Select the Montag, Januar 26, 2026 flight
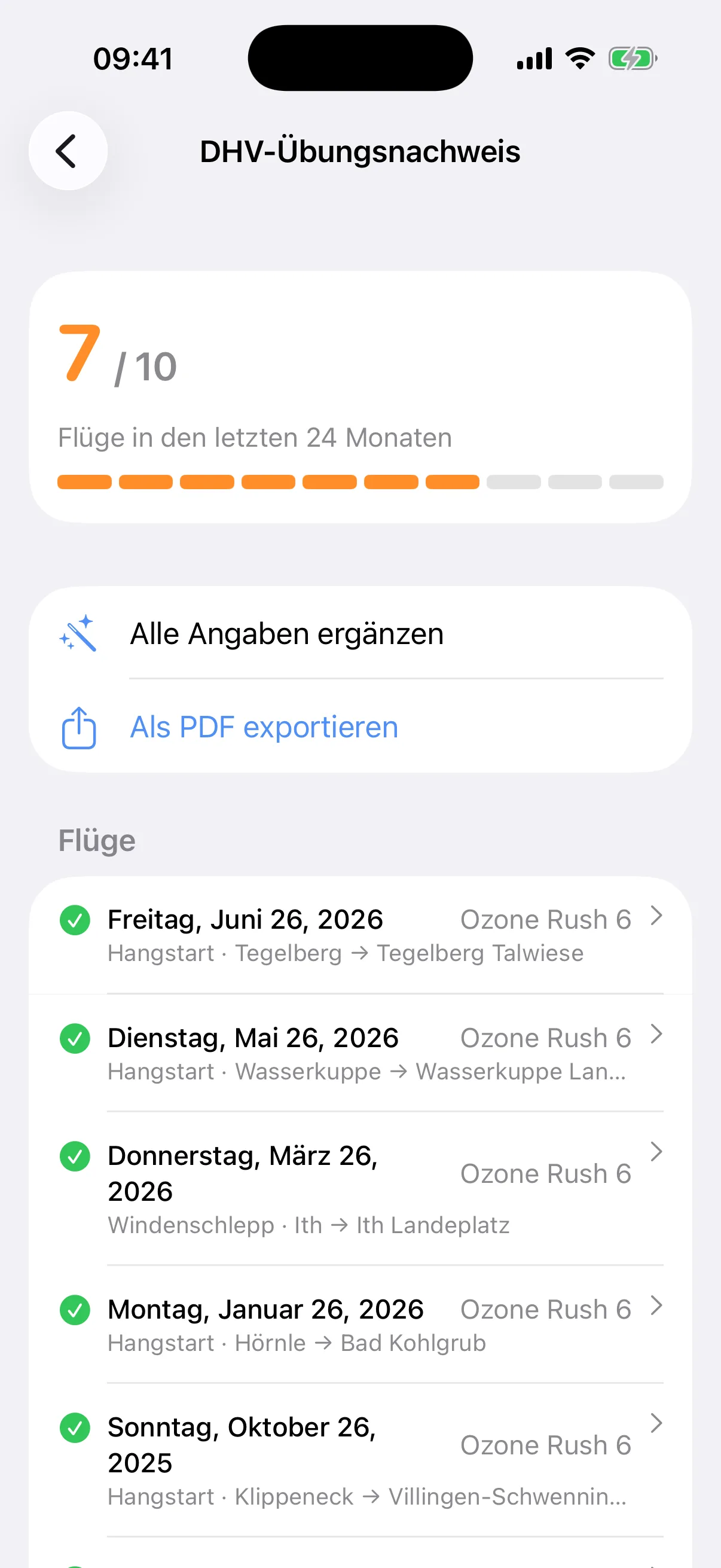 (x=360, y=1325)
